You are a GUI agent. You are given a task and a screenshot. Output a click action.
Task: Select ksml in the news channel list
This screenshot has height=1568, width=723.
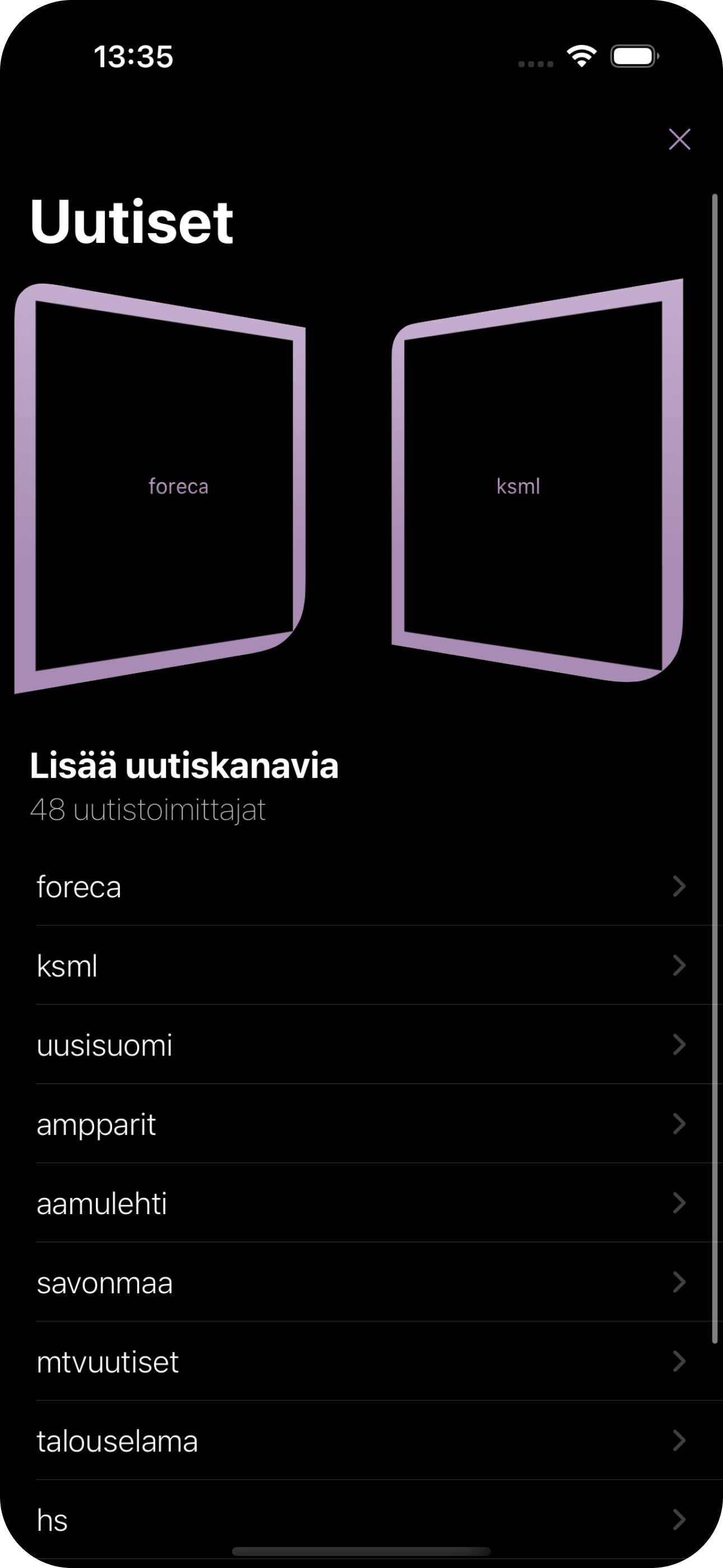[361, 965]
